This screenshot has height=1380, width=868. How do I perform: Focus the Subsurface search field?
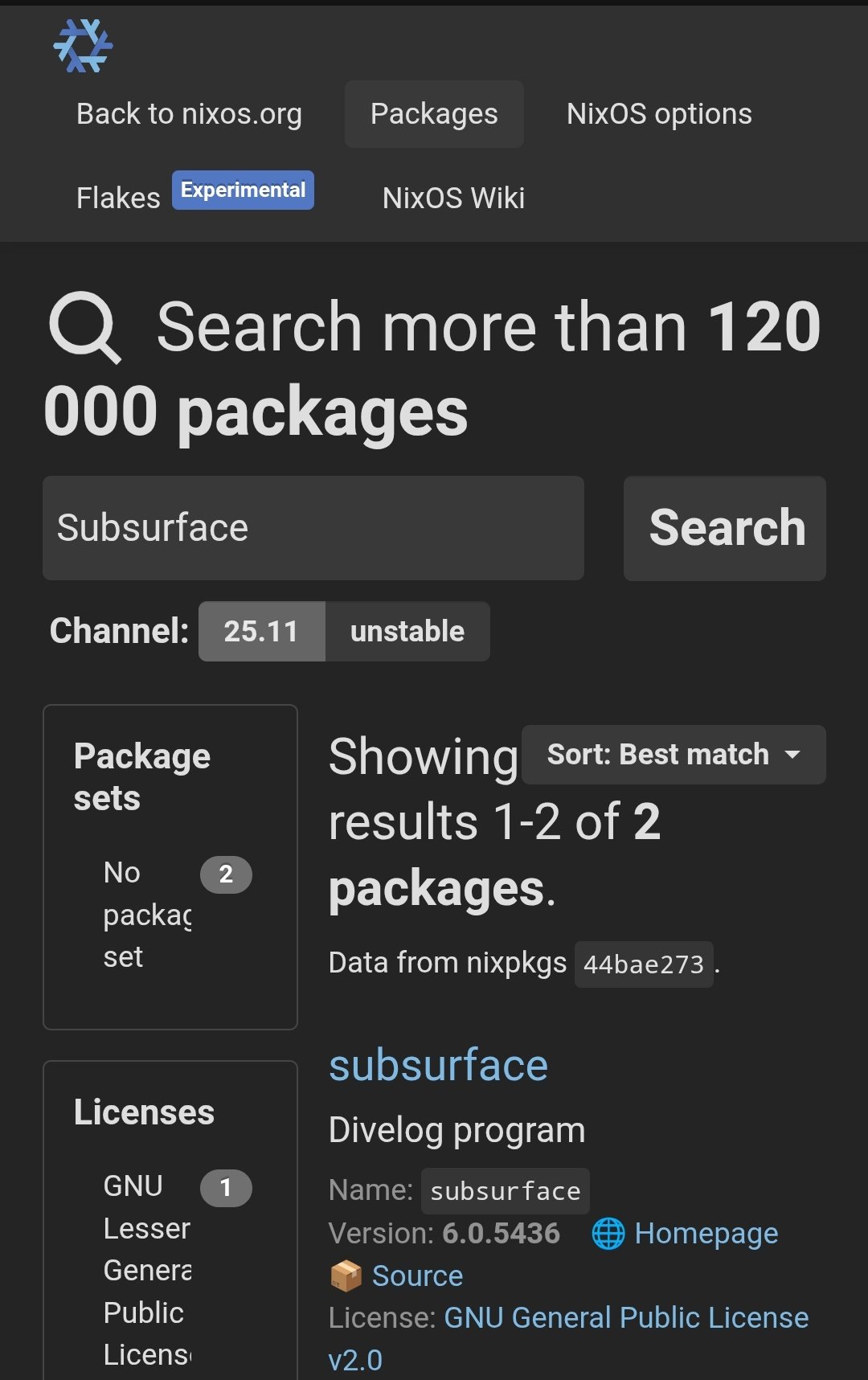tap(313, 528)
